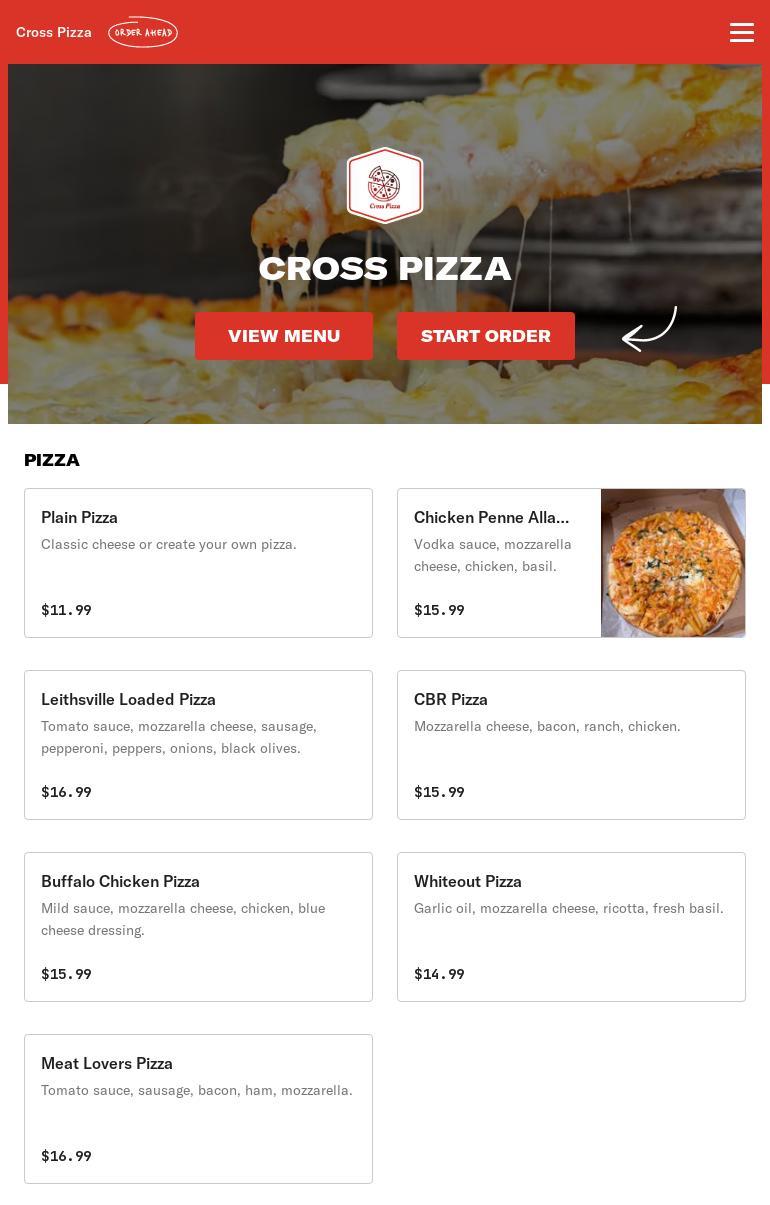Open the hamburger menu

coord(742,32)
